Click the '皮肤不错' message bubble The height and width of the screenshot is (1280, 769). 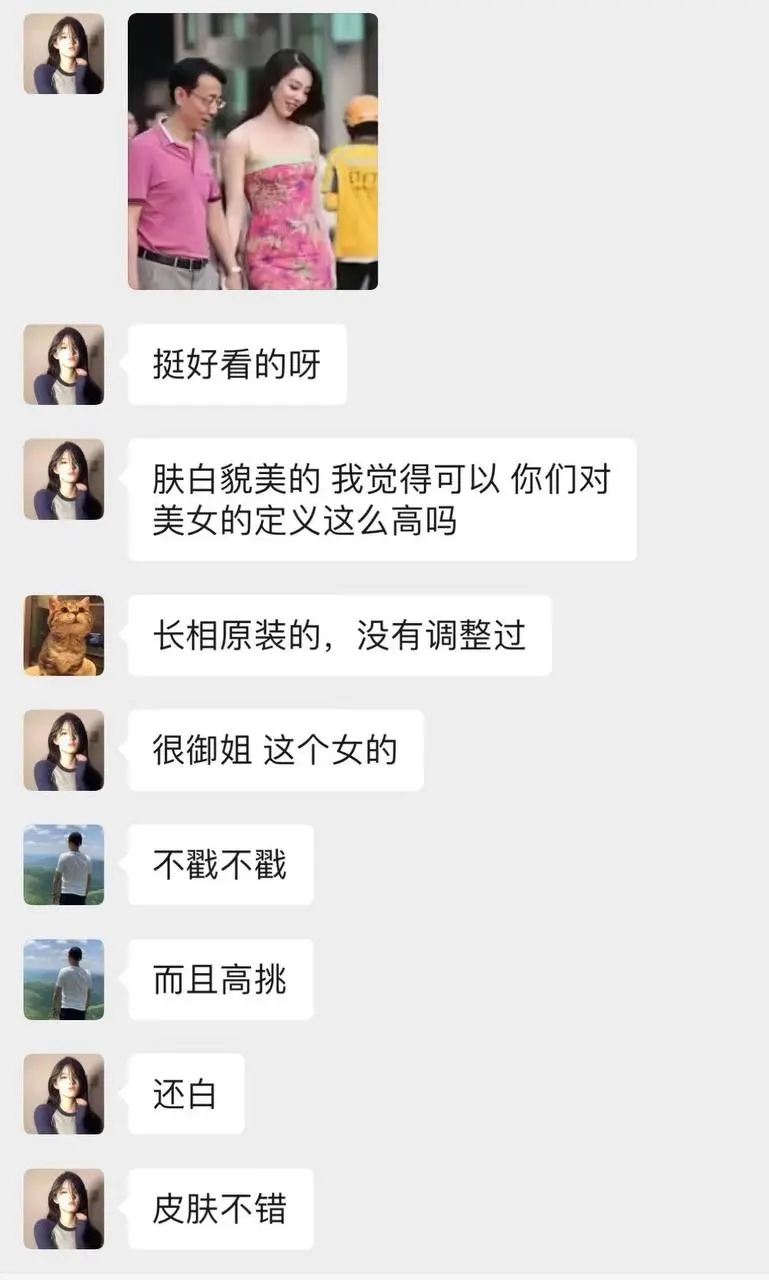click(220, 1209)
